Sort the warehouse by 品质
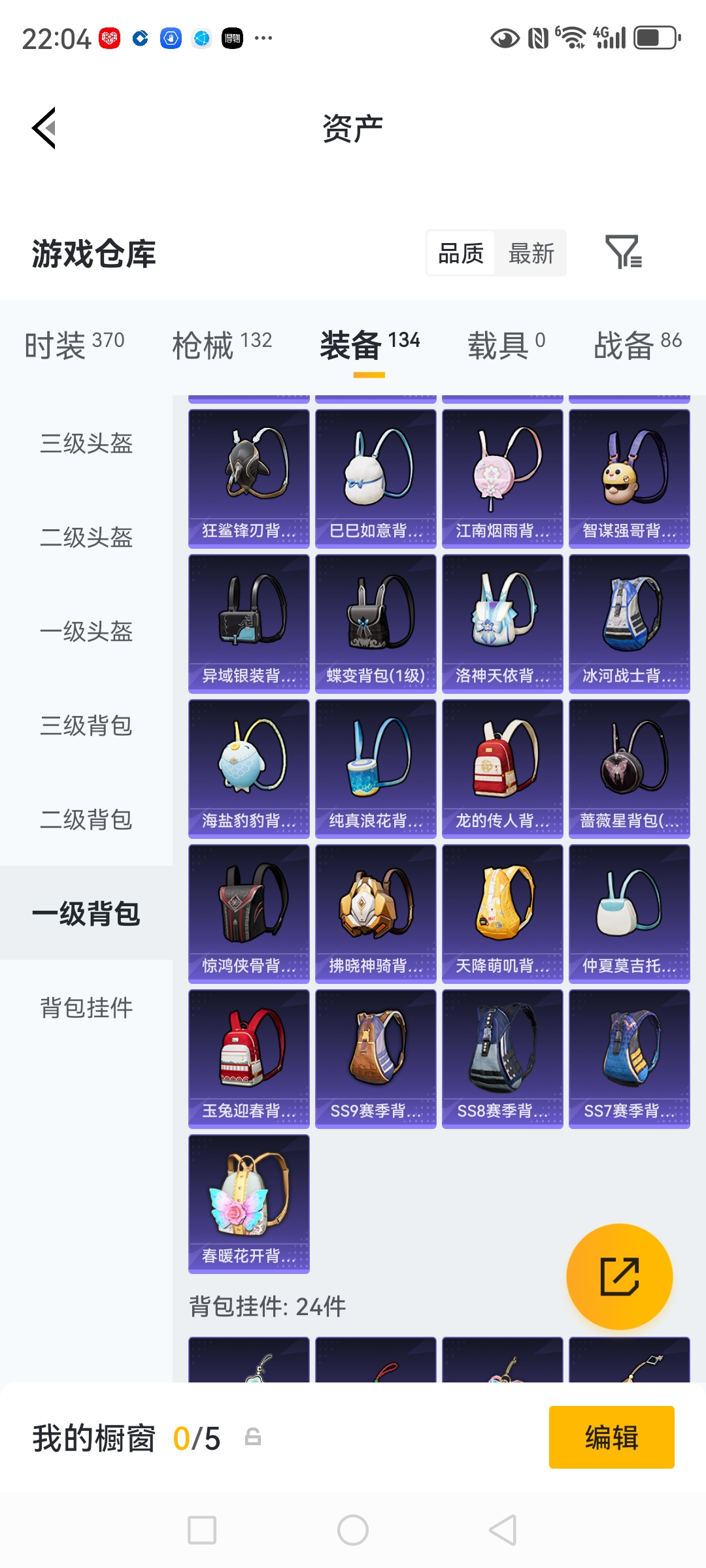 (461, 253)
